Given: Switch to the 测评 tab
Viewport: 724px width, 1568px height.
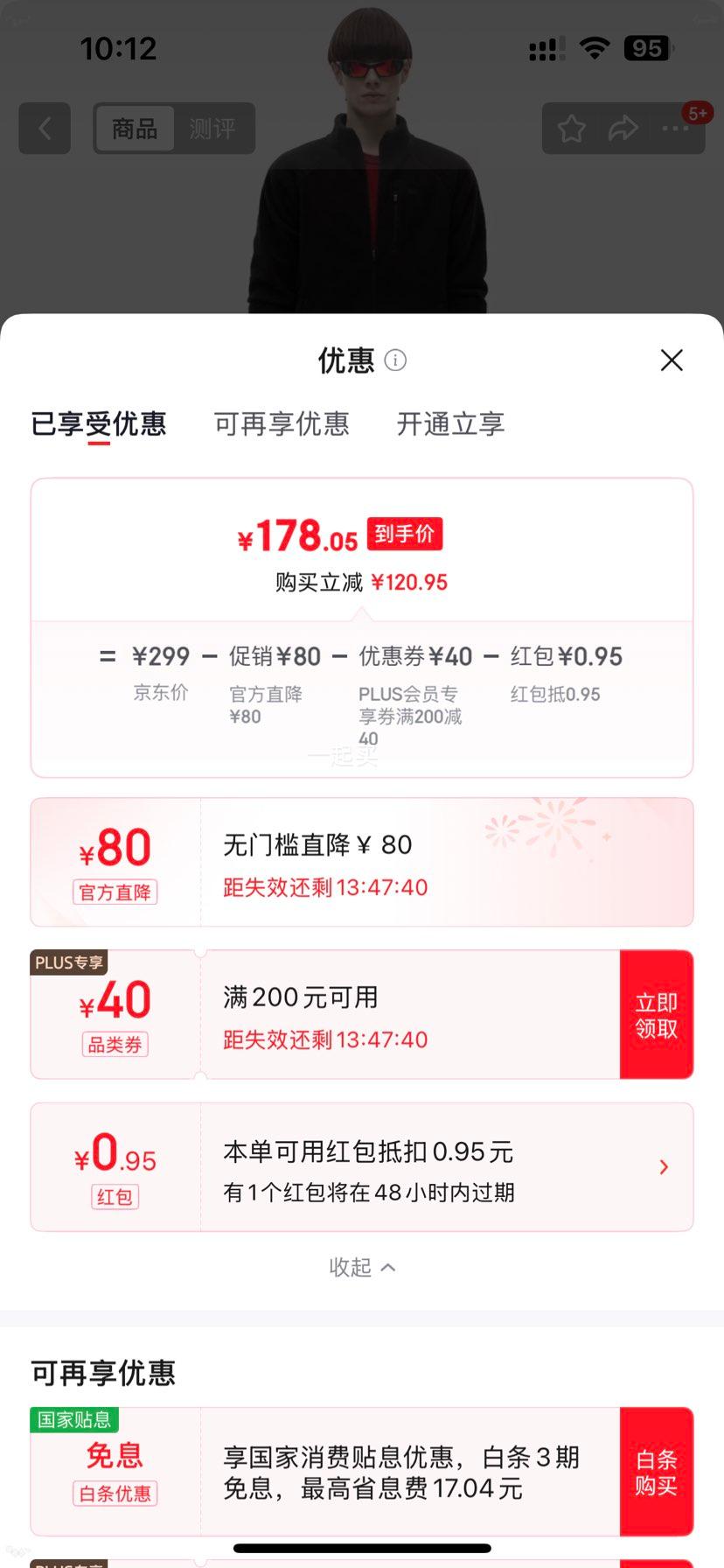Looking at the screenshot, I should tap(214, 128).
